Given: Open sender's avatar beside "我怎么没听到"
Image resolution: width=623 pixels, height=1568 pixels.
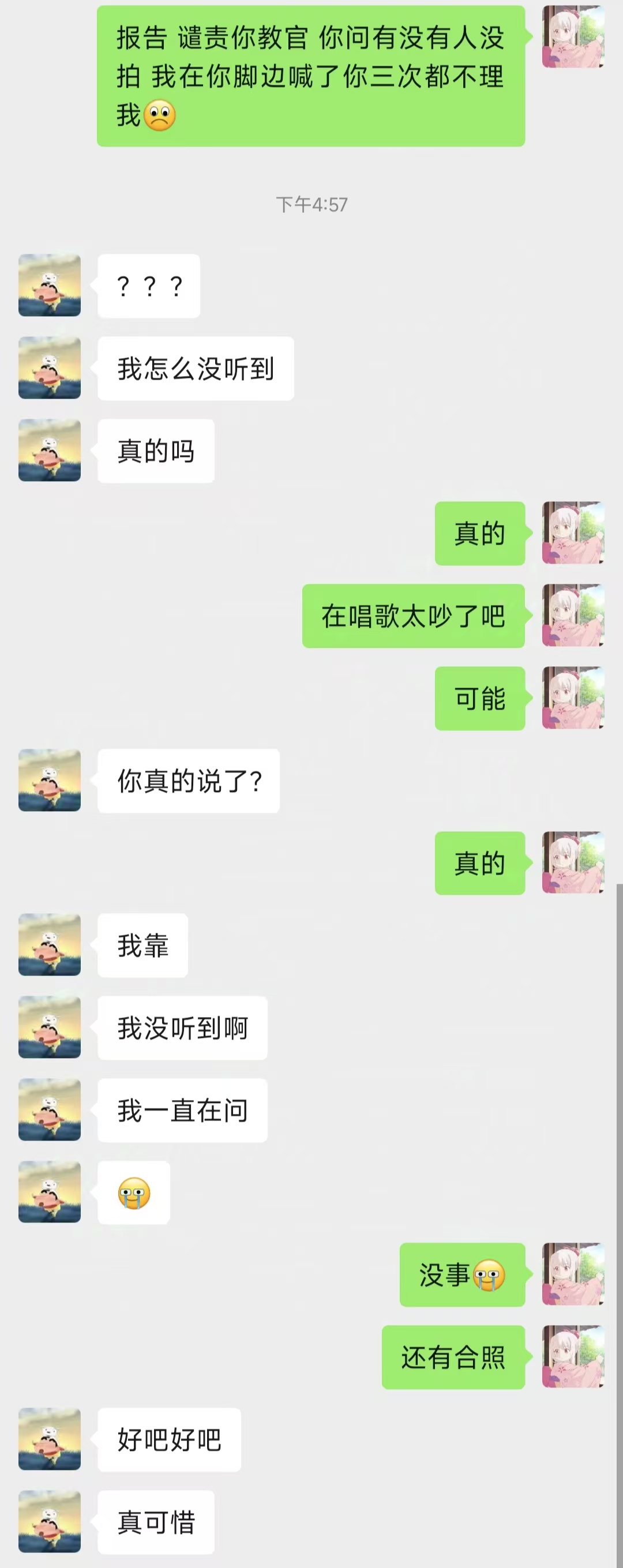Looking at the screenshot, I should (49, 367).
